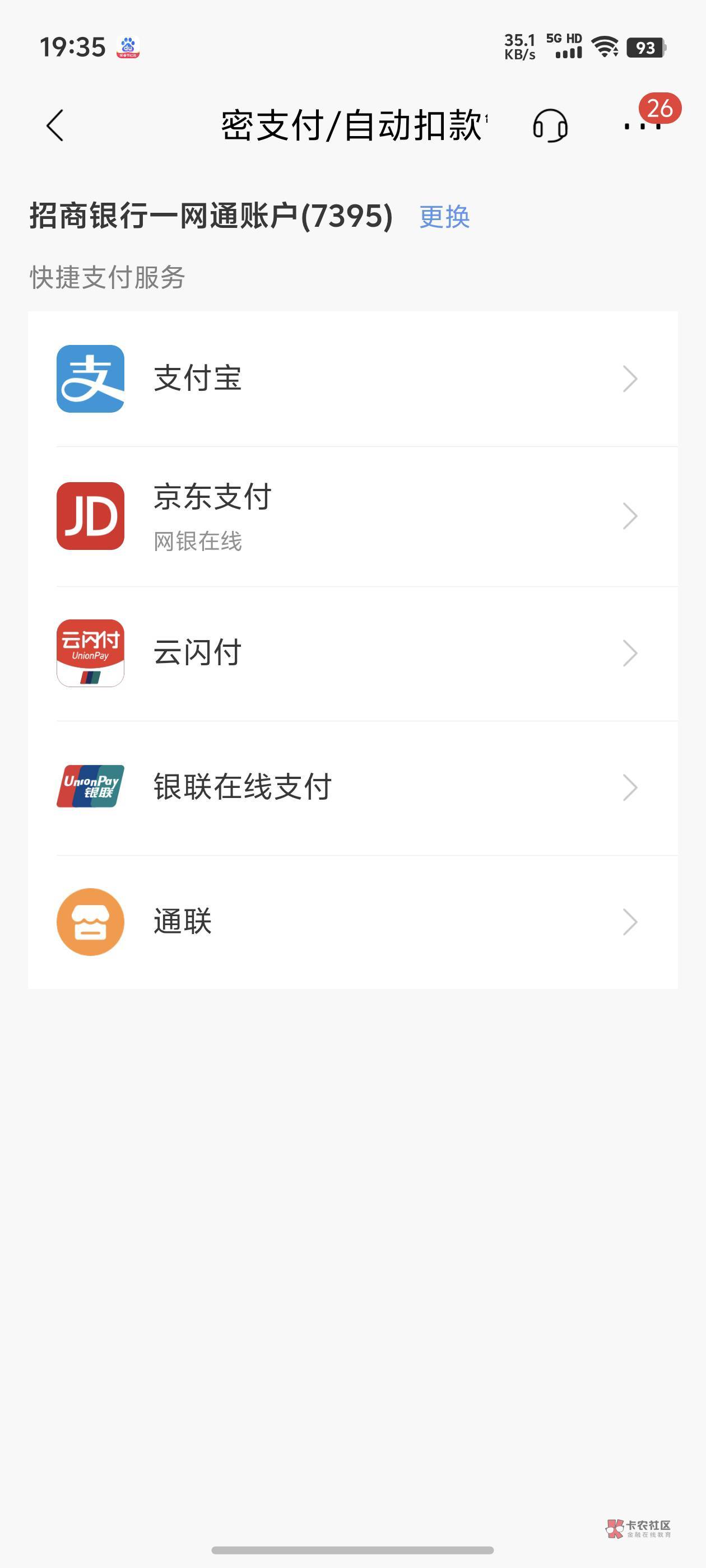Open the 京东支付 row
The height and width of the screenshot is (1568, 706).
(354, 516)
